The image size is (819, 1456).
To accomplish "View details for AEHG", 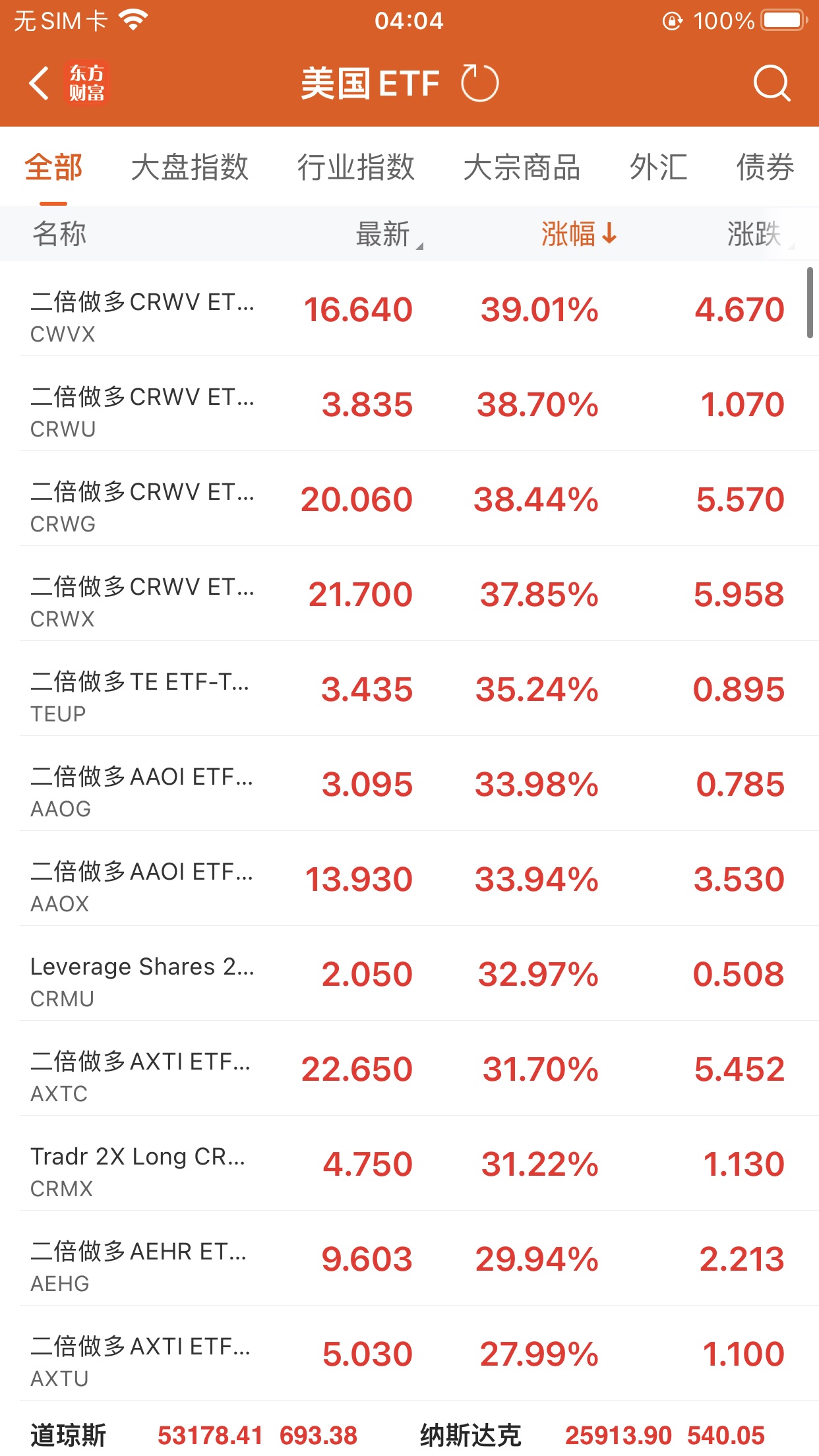I will click(x=409, y=1259).
